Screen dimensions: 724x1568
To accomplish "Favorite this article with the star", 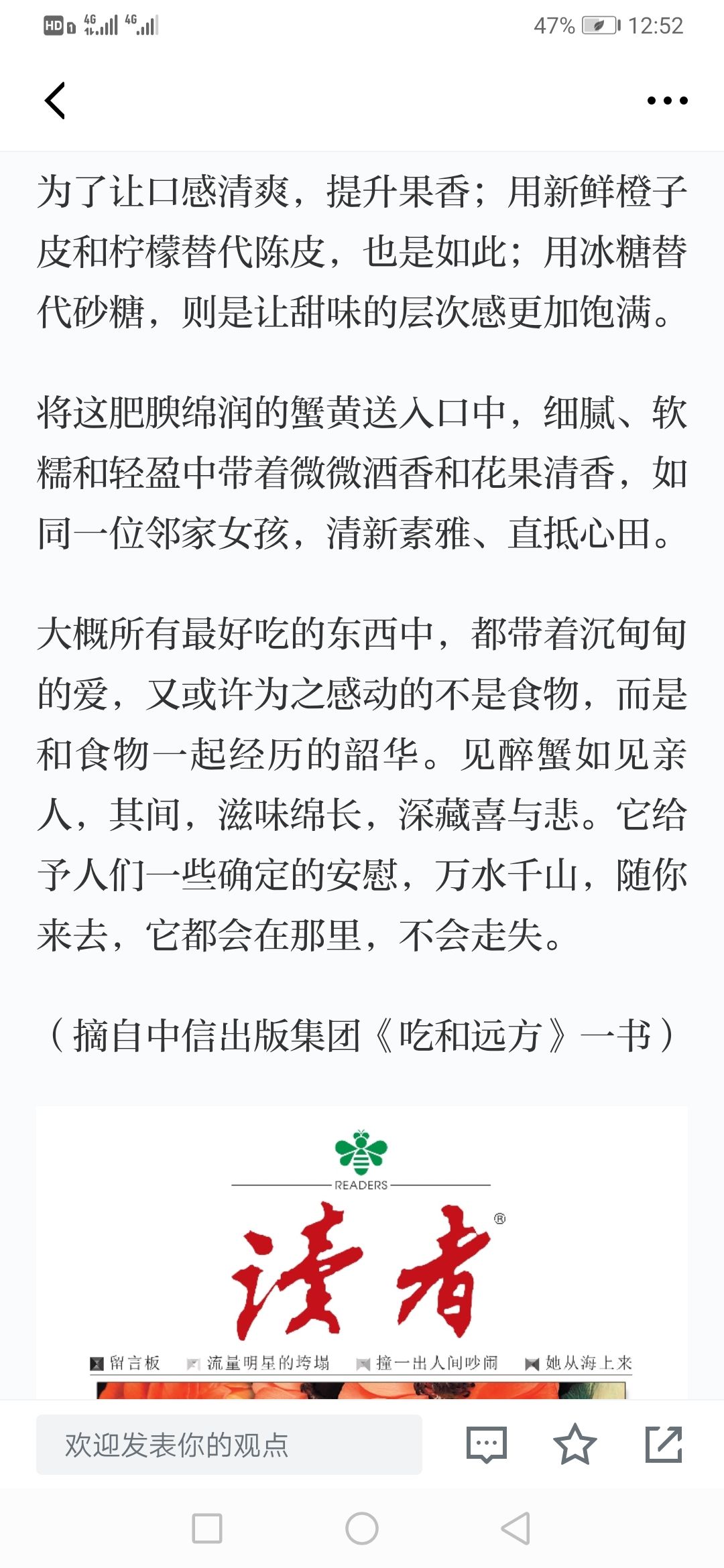I will [575, 1445].
